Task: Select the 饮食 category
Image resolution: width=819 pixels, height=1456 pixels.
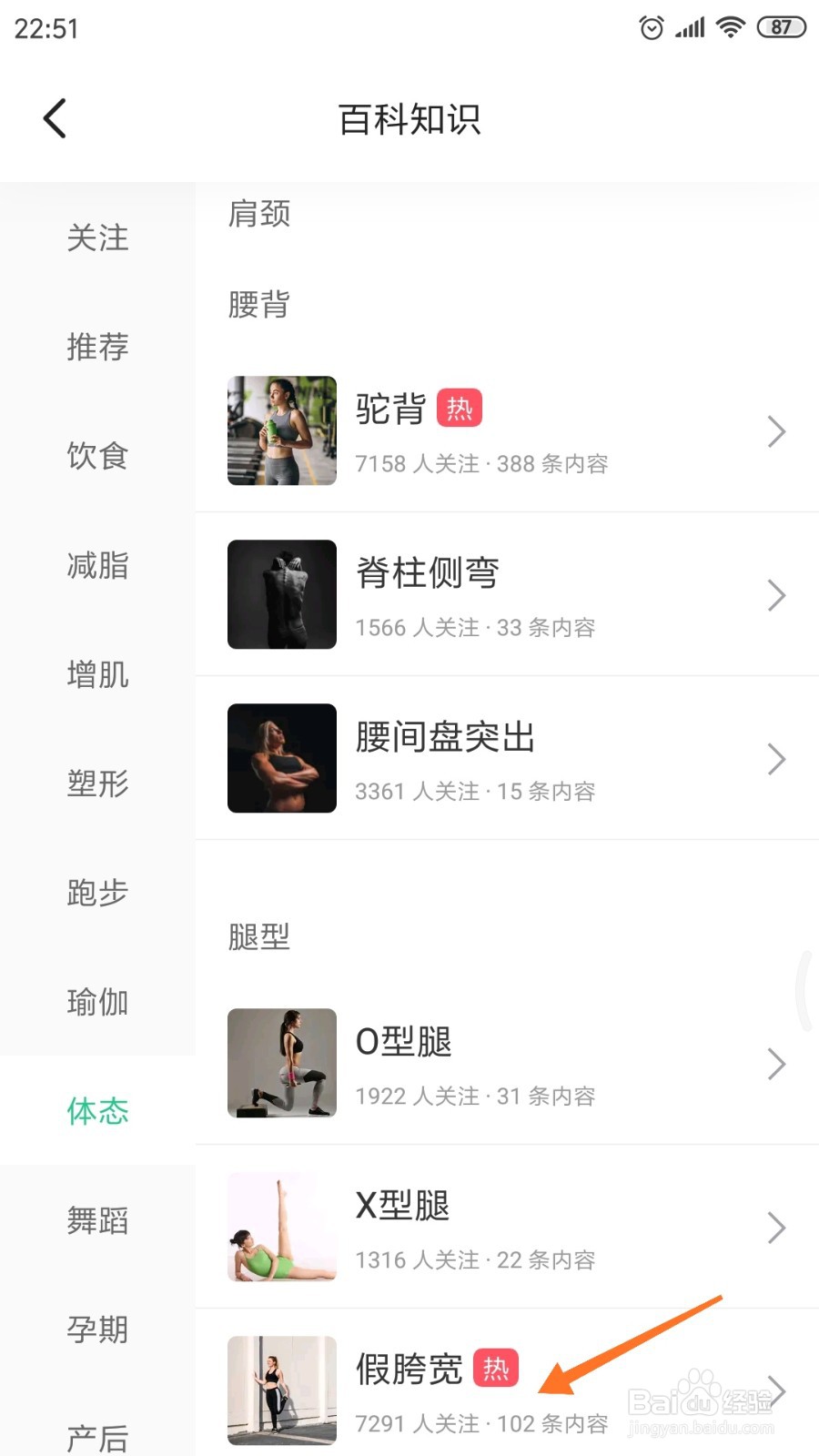Action: pos(97,456)
